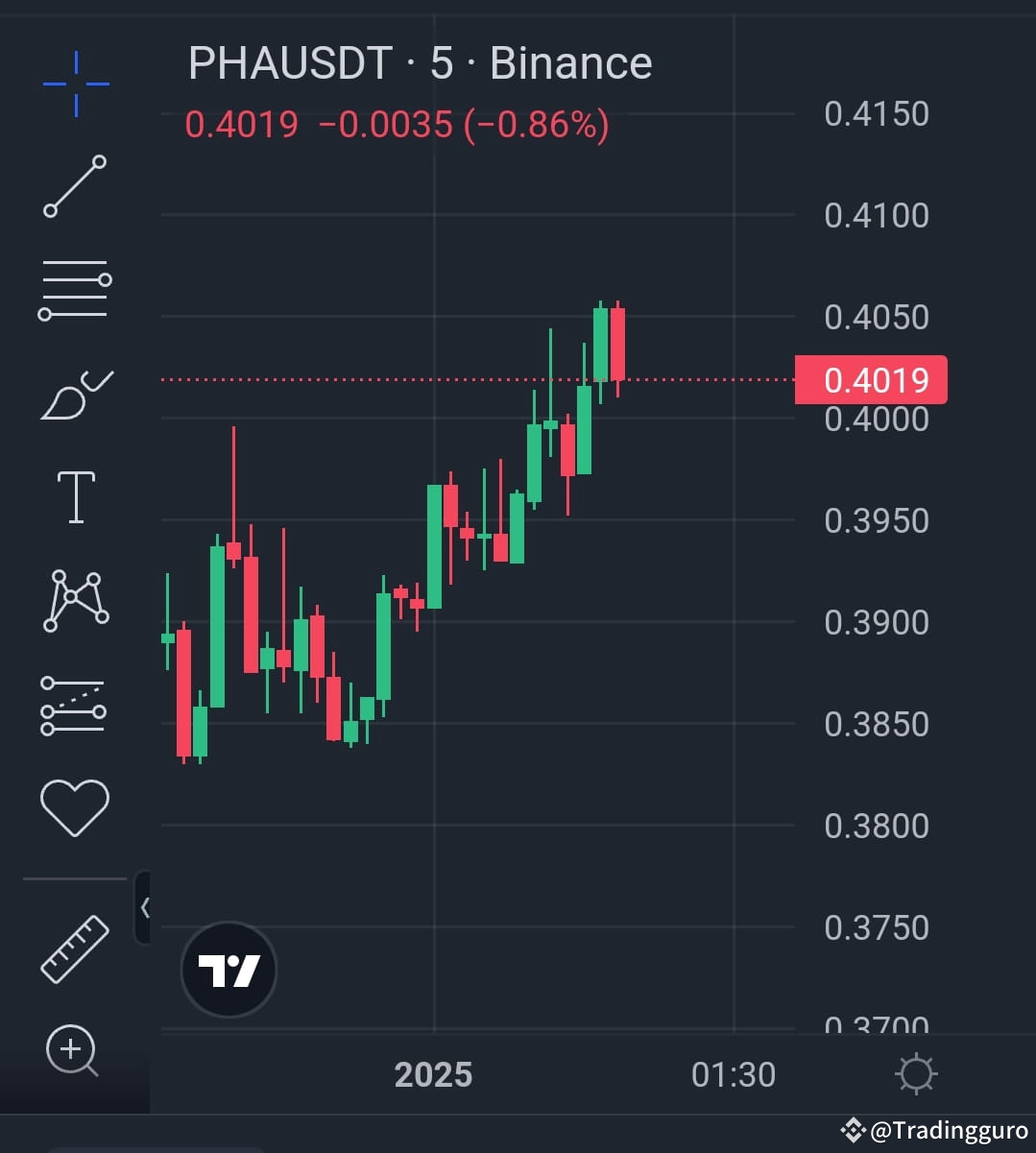Select the Text annotation tool

tap(75, 495)
